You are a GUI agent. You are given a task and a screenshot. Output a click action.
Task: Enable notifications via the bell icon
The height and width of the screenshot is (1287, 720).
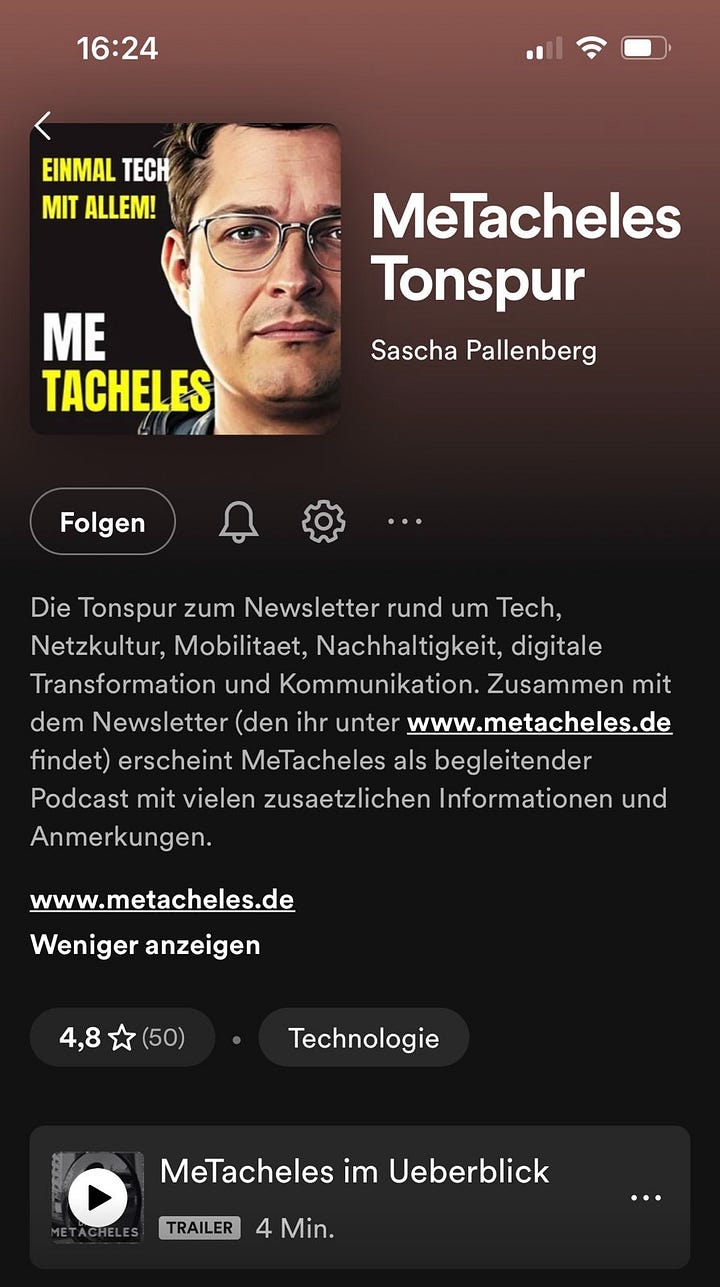(238, 522)
